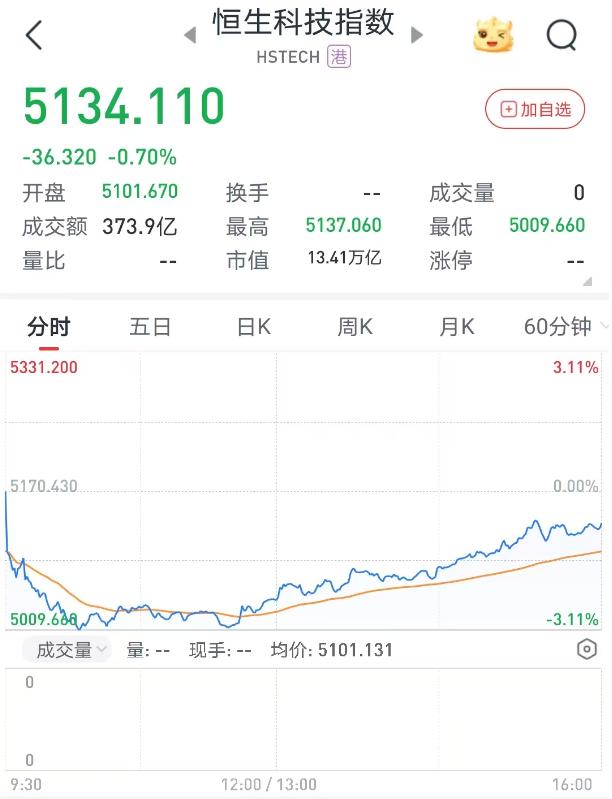Open the 成交量 indicator dropdown

(x=71, y=650)
